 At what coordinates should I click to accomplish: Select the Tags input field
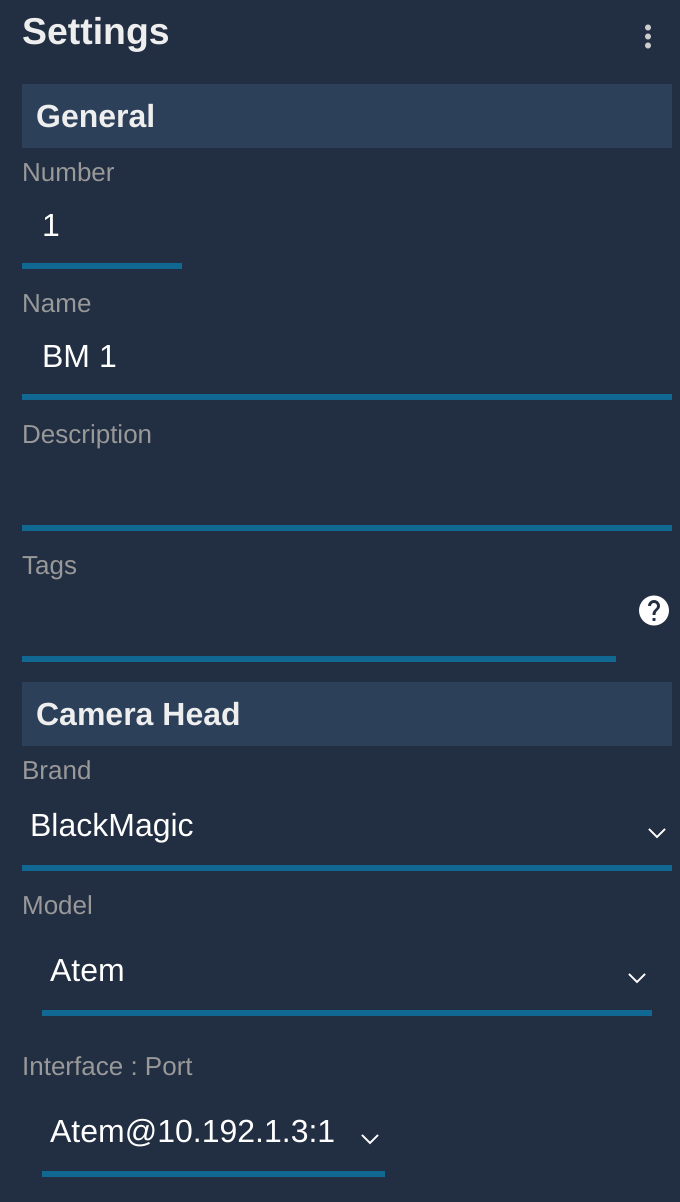pyautogui.click(x=318, y=620)
